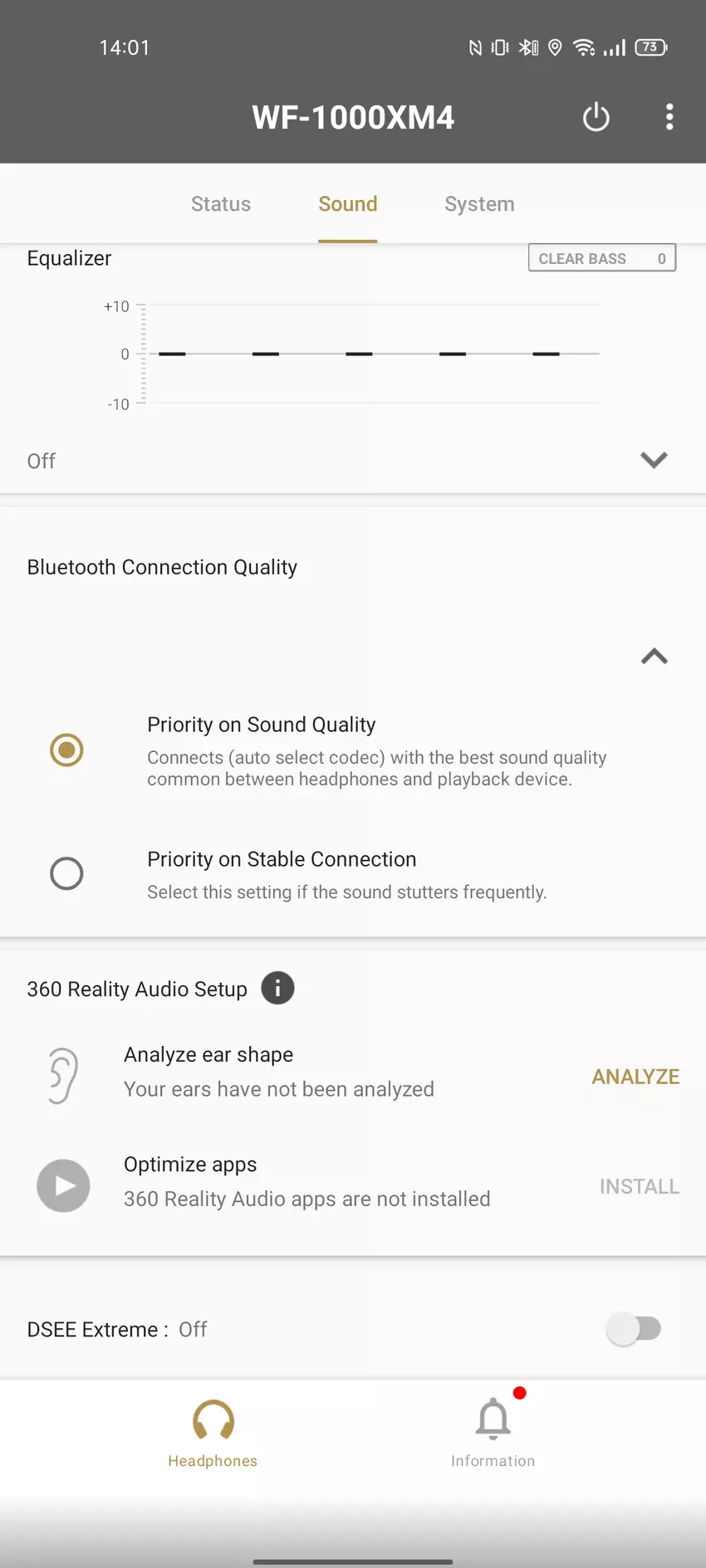
Task: Tap Analyze to analyze ear shape
Action: (635, 1077)
